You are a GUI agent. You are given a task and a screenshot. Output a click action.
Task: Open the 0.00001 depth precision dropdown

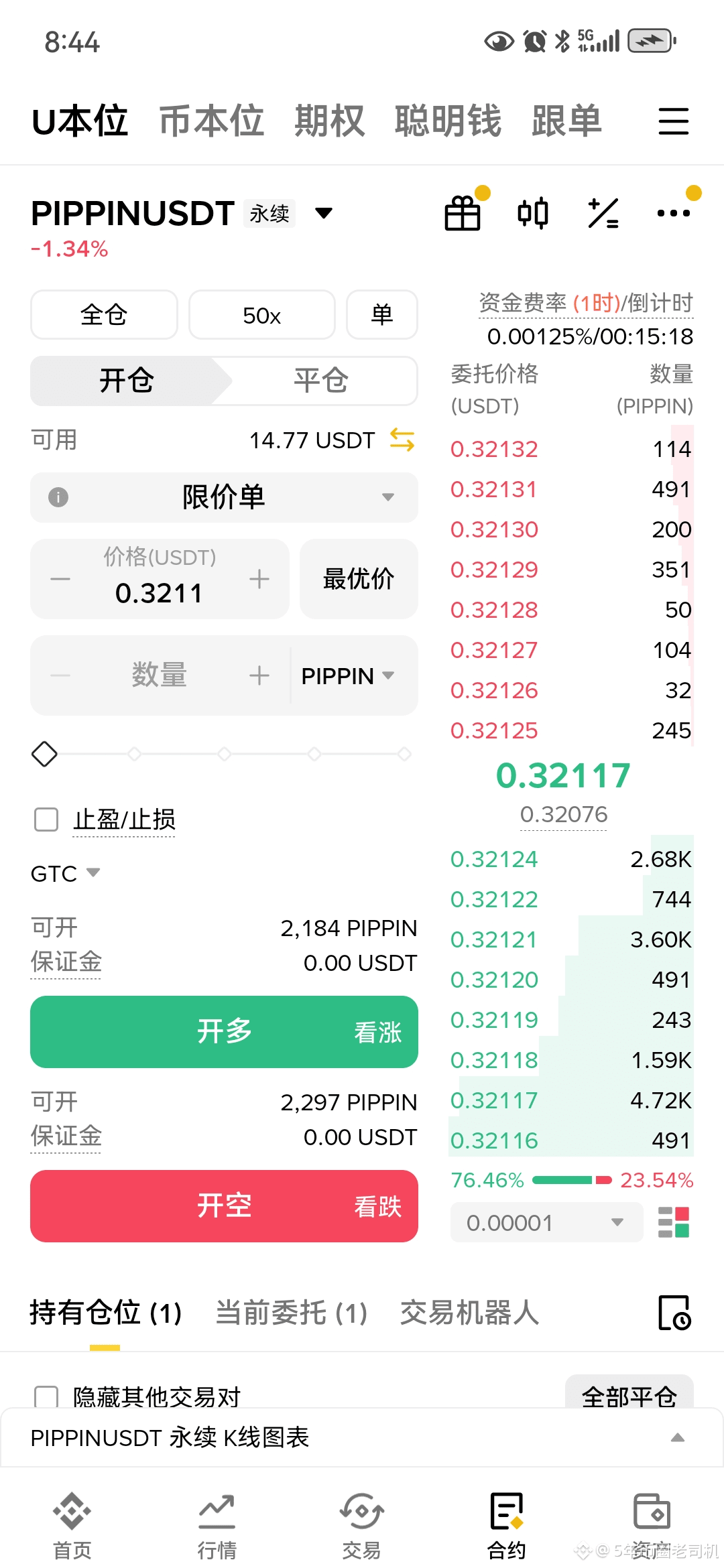tap(546, 1222)
